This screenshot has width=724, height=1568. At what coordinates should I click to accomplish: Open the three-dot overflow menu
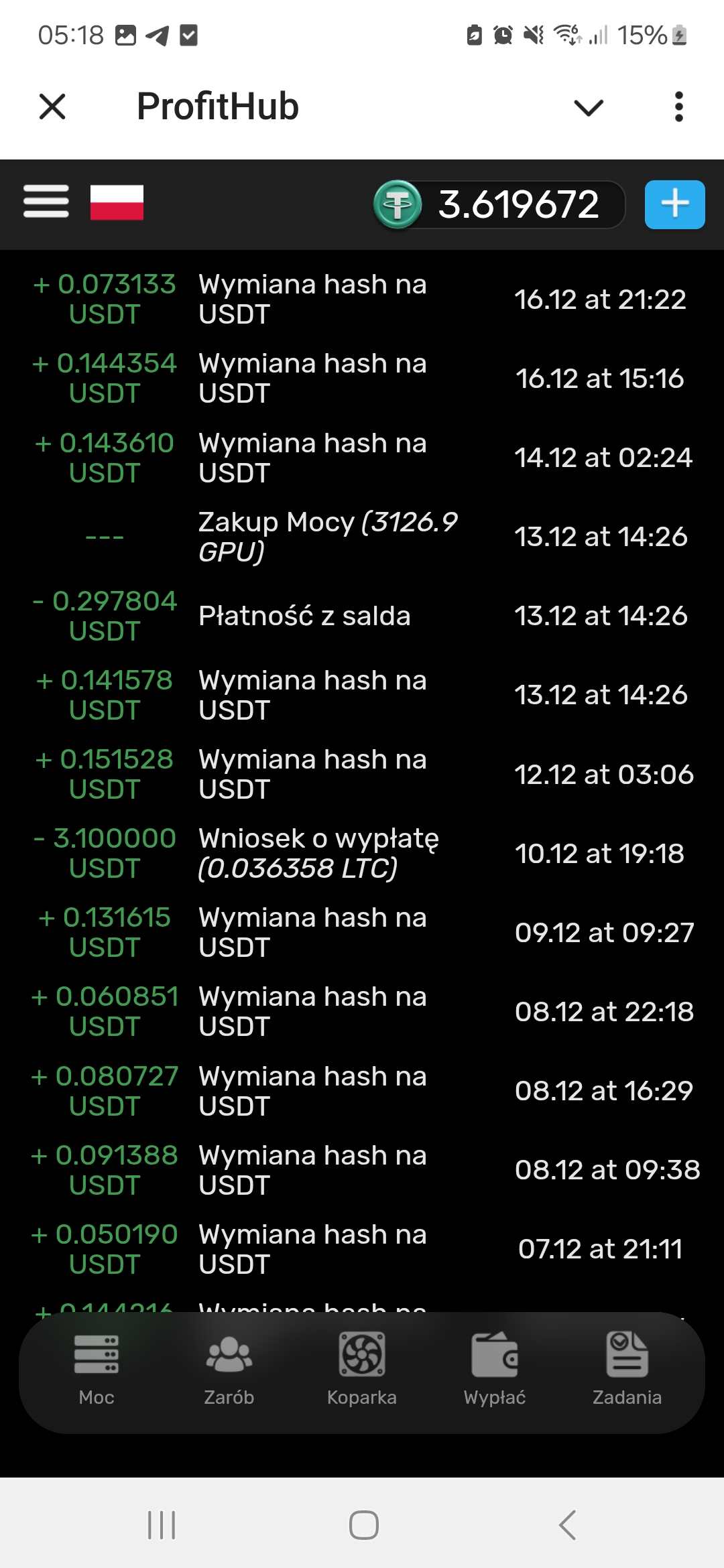(678, 107)
